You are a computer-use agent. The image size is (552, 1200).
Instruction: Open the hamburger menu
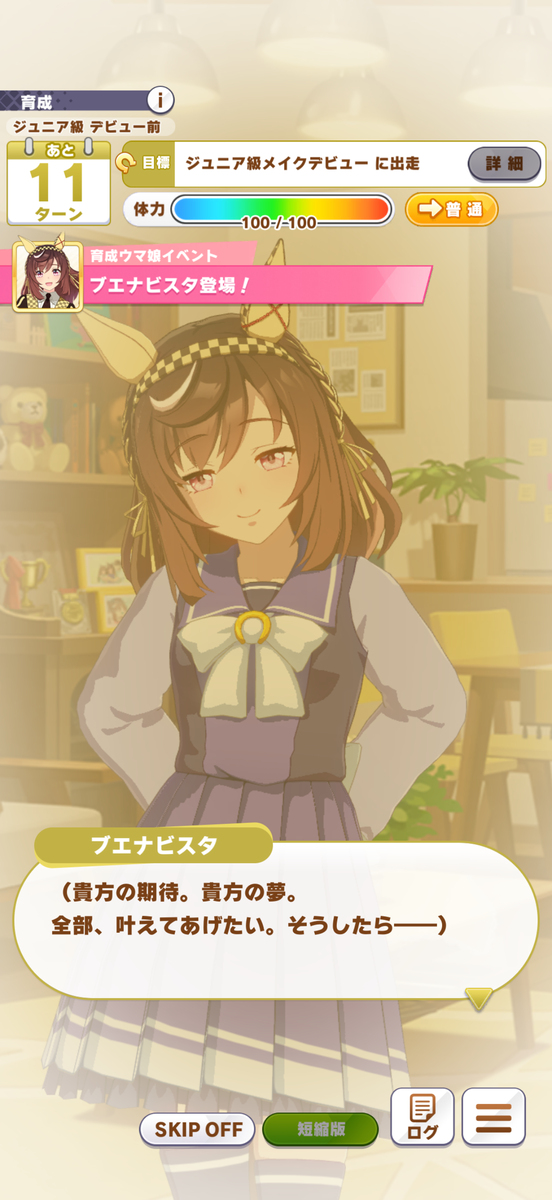[x=493, y=1116]
